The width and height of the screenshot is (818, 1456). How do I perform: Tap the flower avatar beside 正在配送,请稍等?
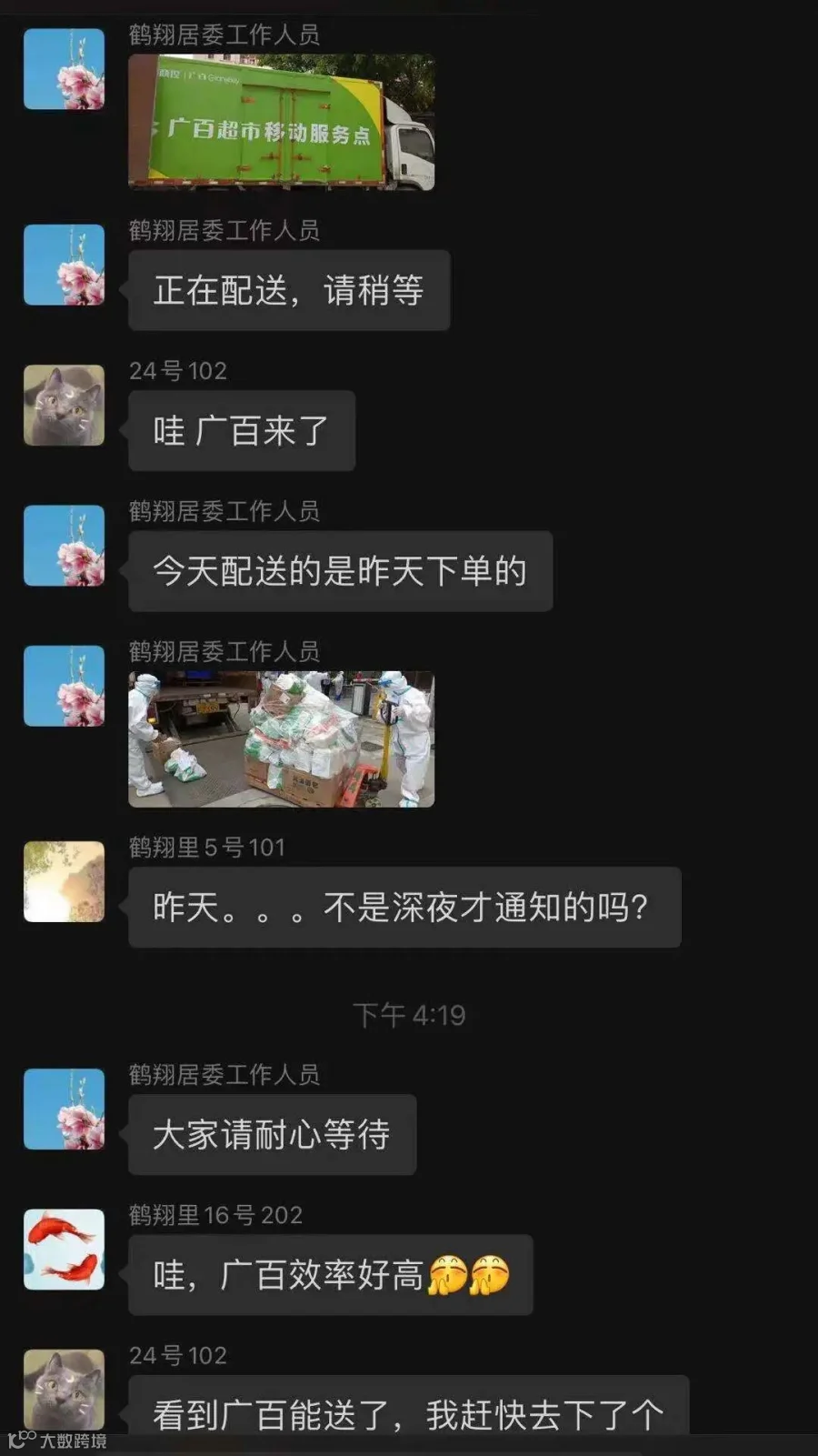(x=64, y=265)
